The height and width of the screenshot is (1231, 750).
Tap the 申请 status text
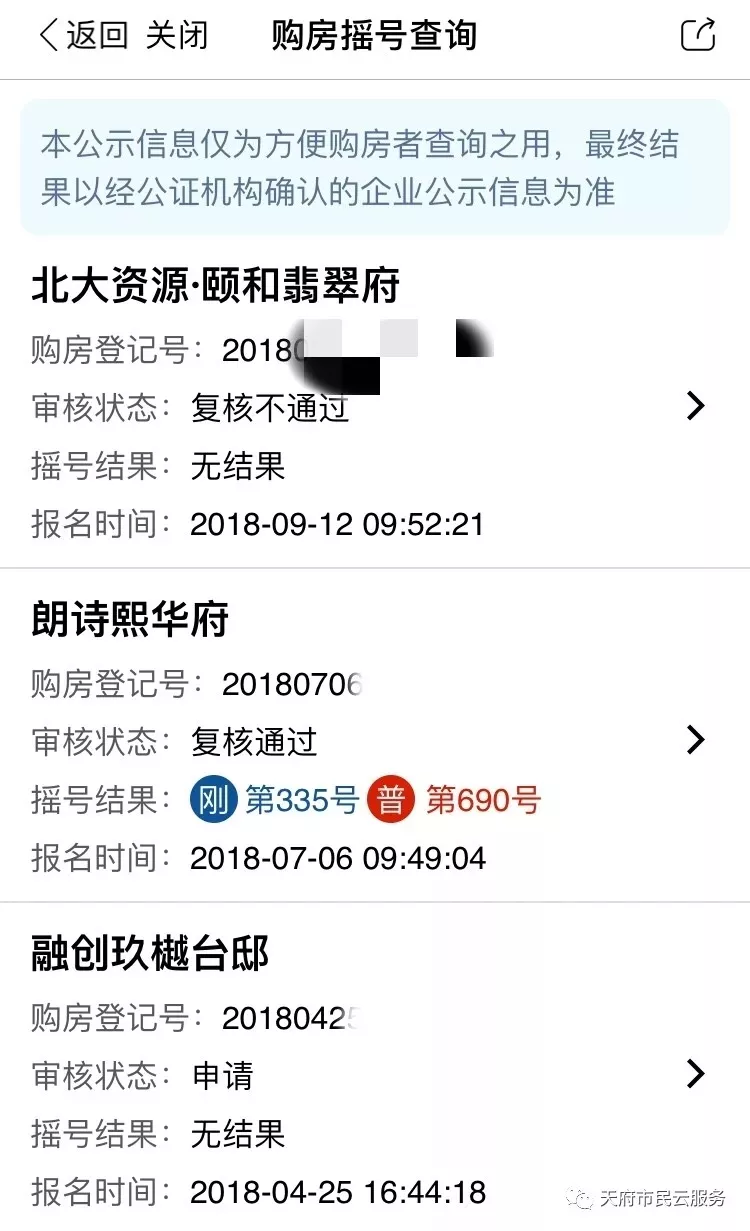[x=223, y=1076]
